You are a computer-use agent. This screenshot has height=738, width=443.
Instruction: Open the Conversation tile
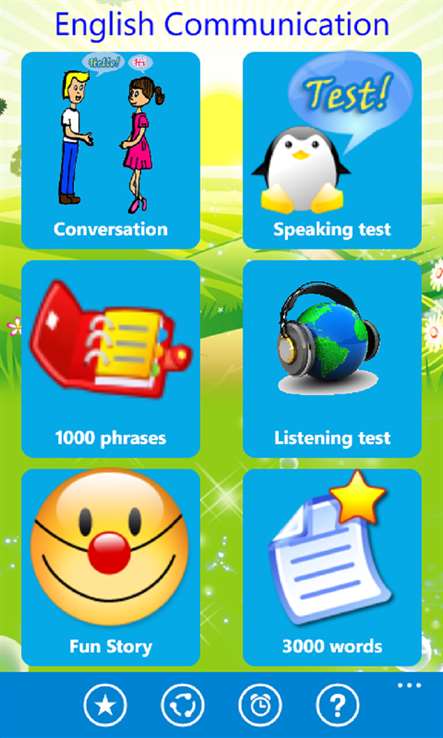(x=111, y=150)
